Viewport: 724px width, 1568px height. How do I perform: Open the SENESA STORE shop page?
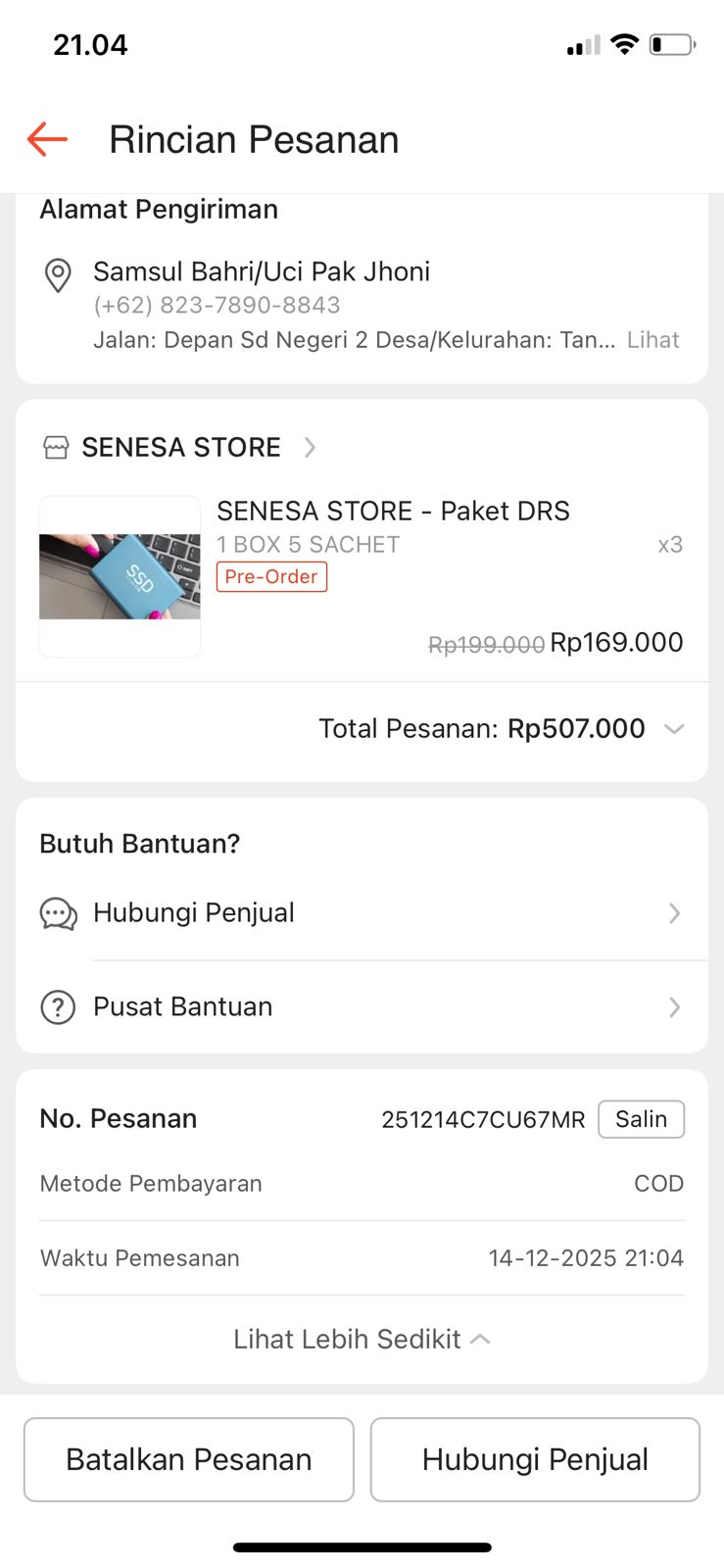tap(181, 448)
